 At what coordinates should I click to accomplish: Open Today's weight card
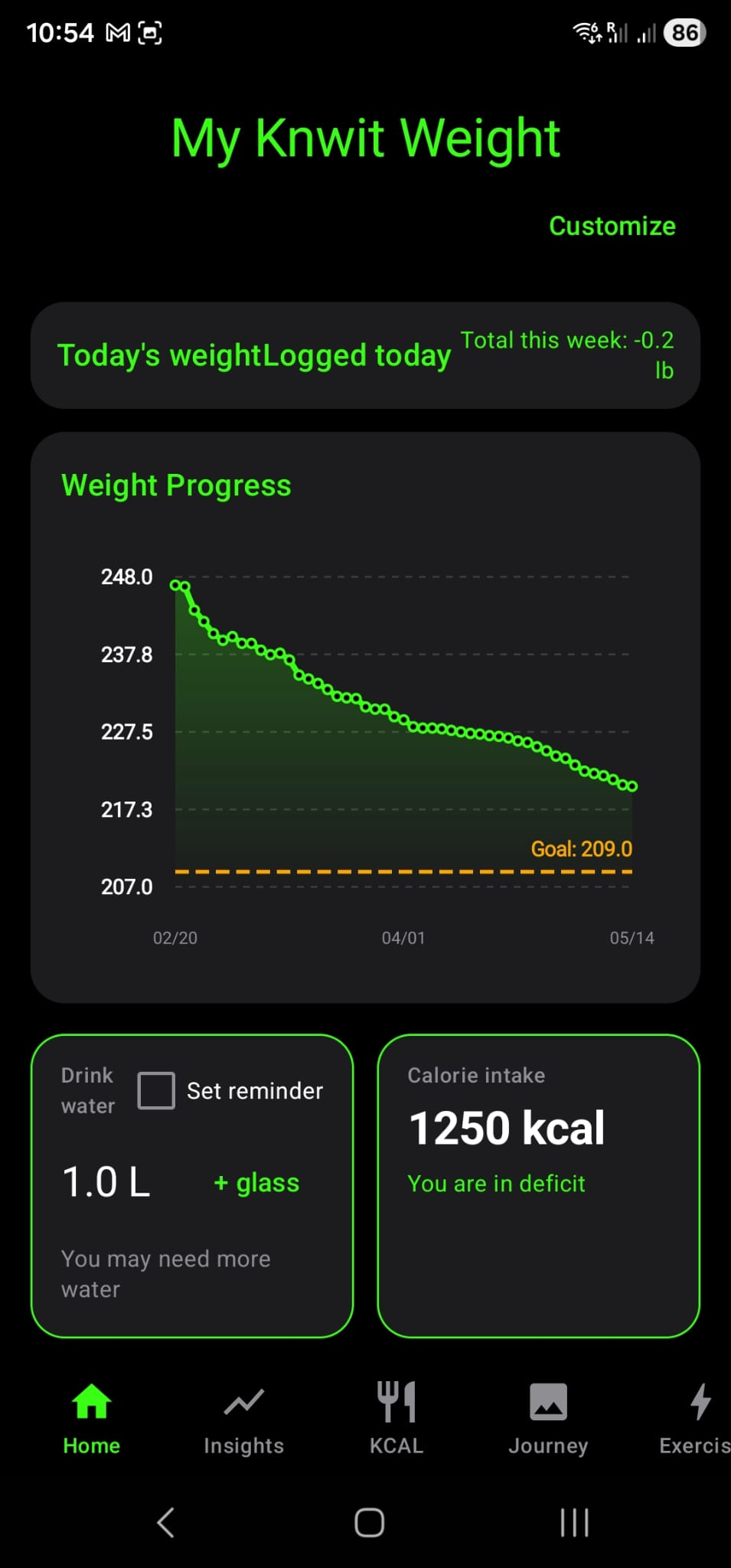click(365, 355)
